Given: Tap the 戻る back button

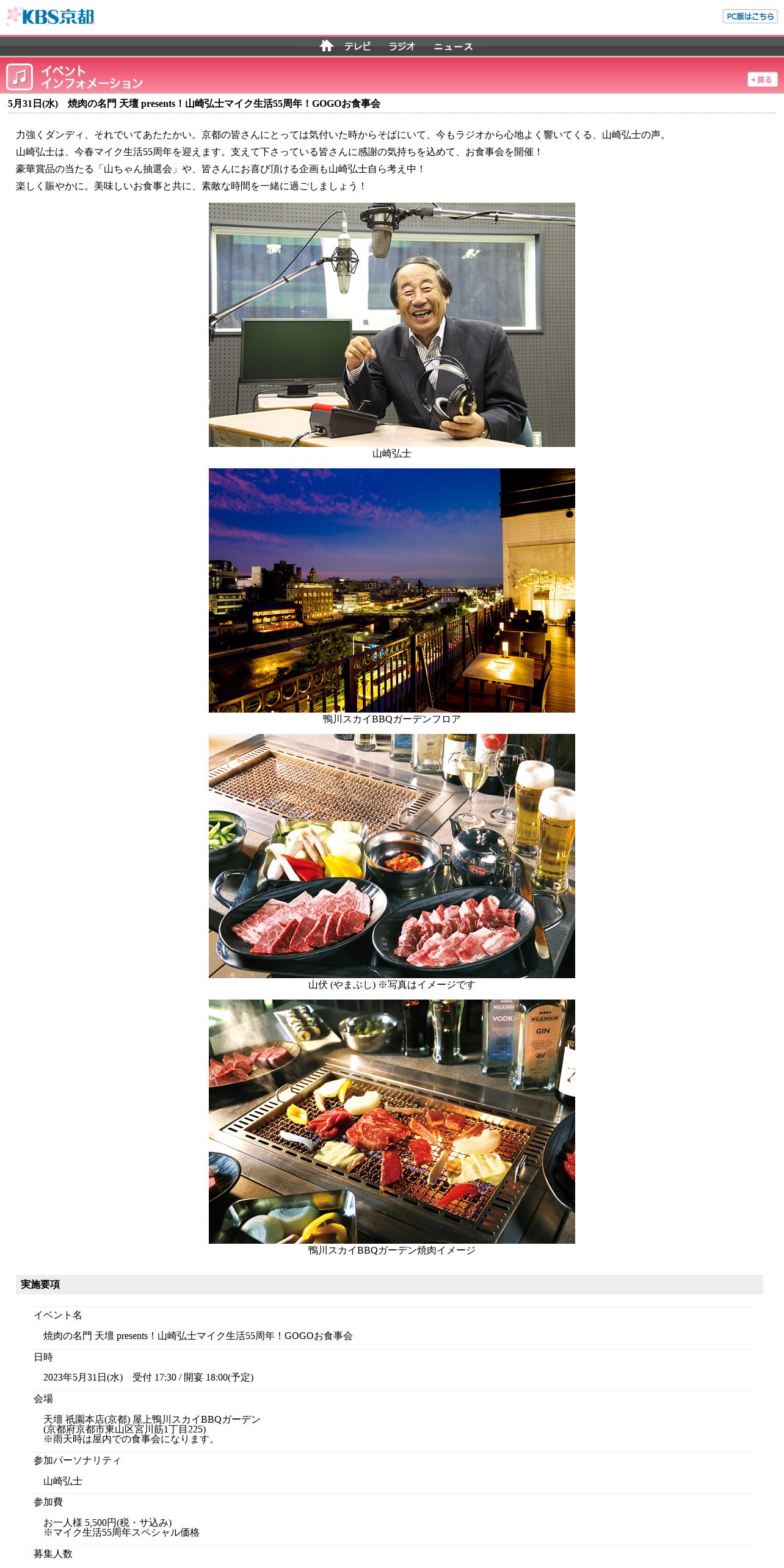Looking at the screenshot, I should [x=762, y=79].
